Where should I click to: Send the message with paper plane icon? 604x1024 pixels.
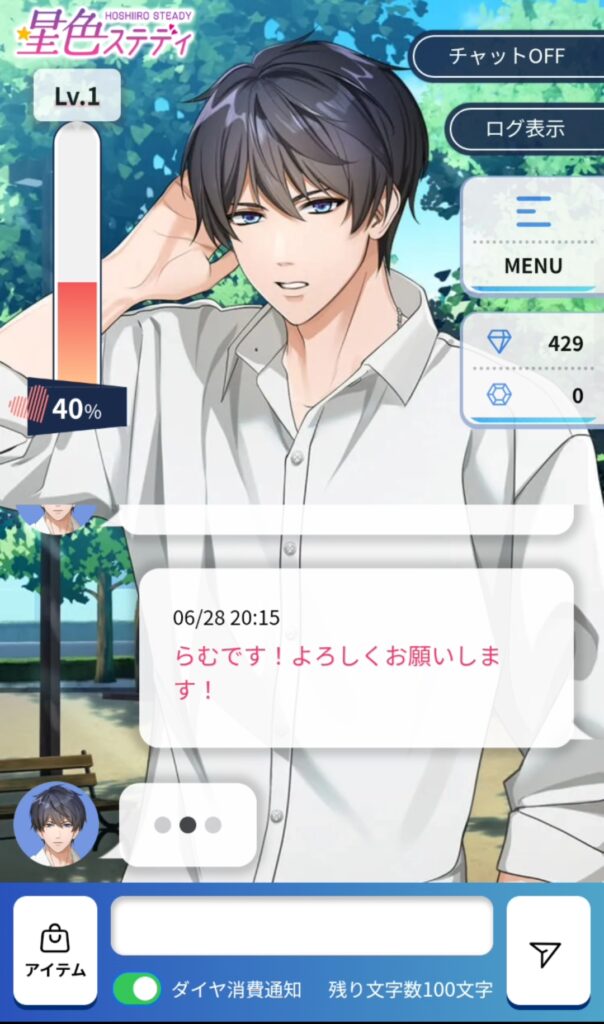(546, 952)
